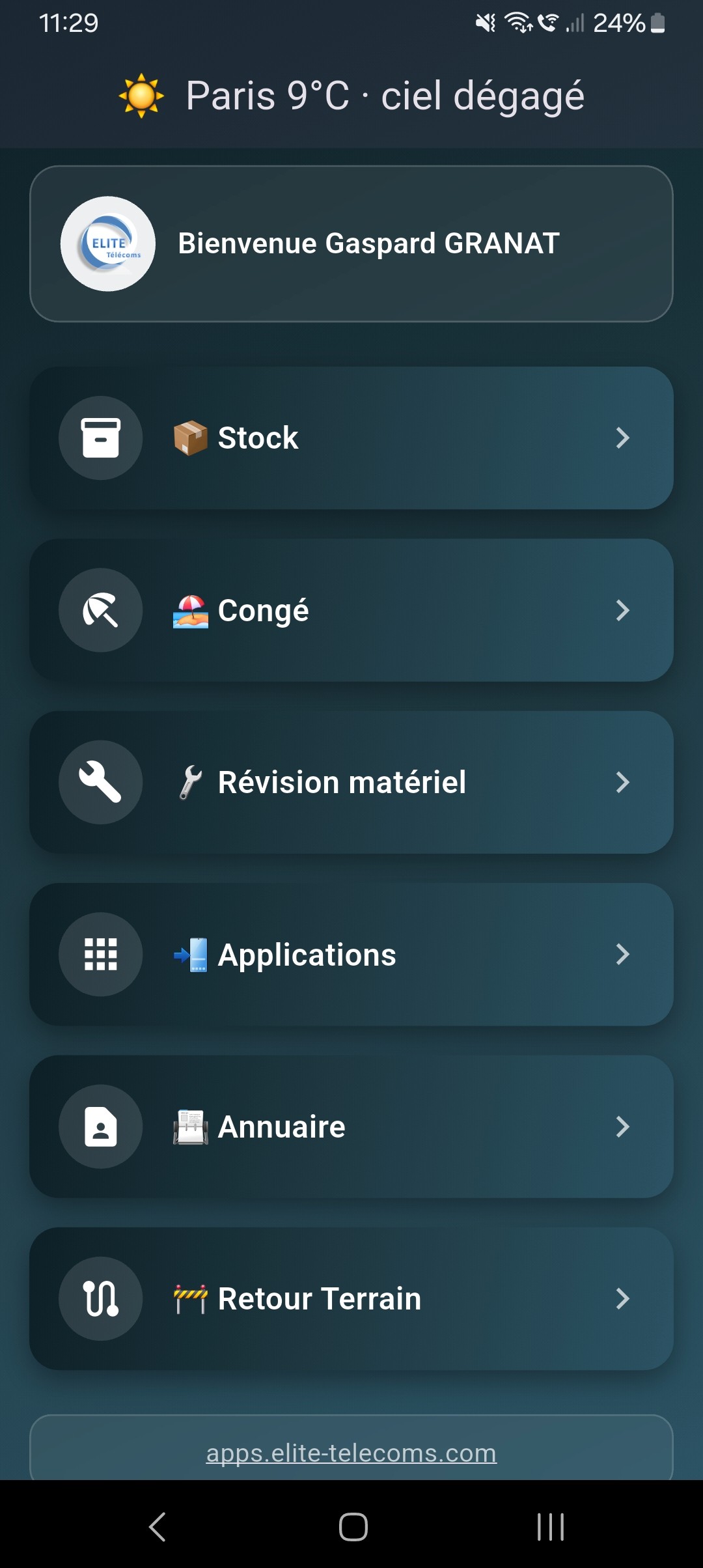The image size is (703, 1568).
Task: Click the wrench icon for Révision matériel
Action: (x=100, y=783)
